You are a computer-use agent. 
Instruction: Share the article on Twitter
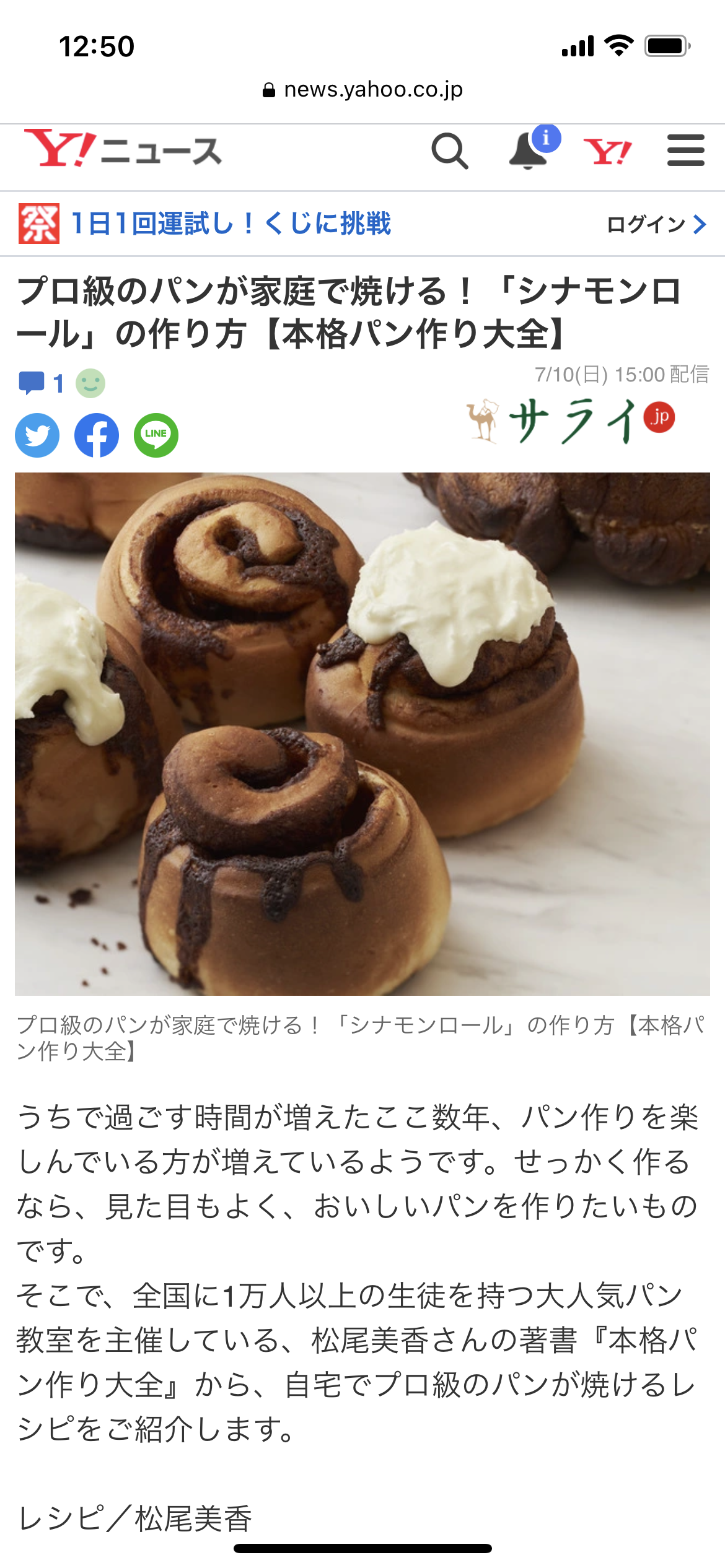click(37, 435)
